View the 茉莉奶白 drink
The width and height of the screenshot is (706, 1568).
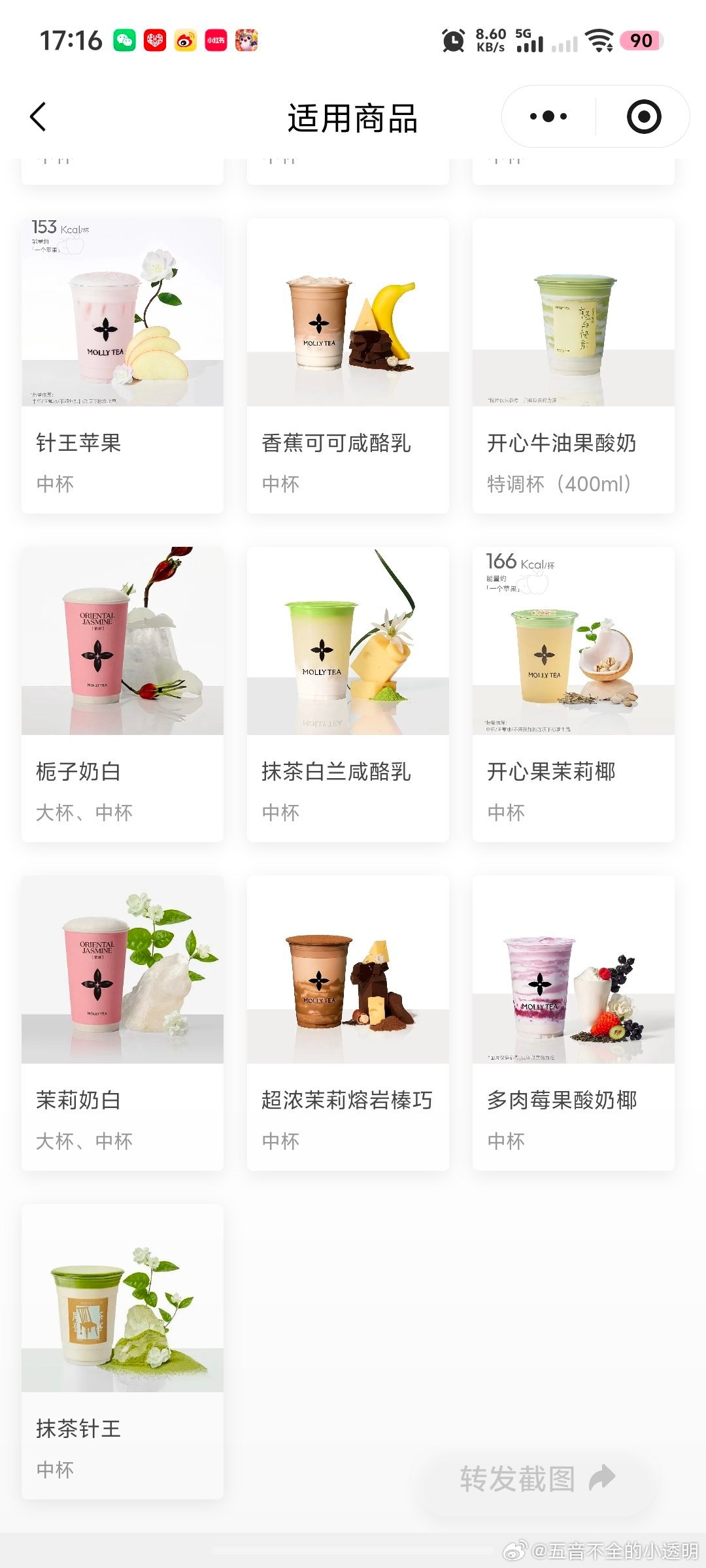122,1023
